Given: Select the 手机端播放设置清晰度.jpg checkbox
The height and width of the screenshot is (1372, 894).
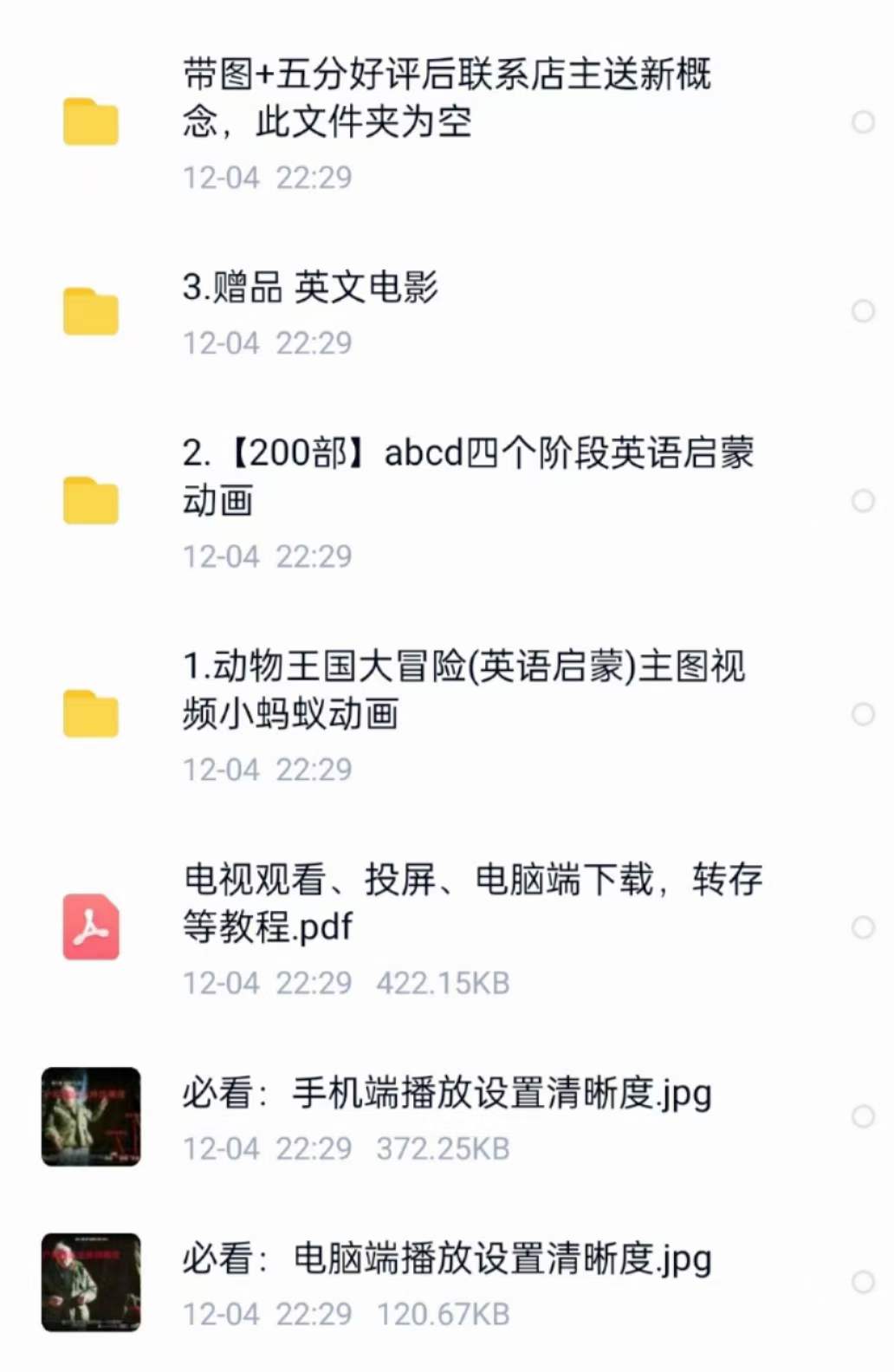Looking at the screenshot, I should 863,1116.
